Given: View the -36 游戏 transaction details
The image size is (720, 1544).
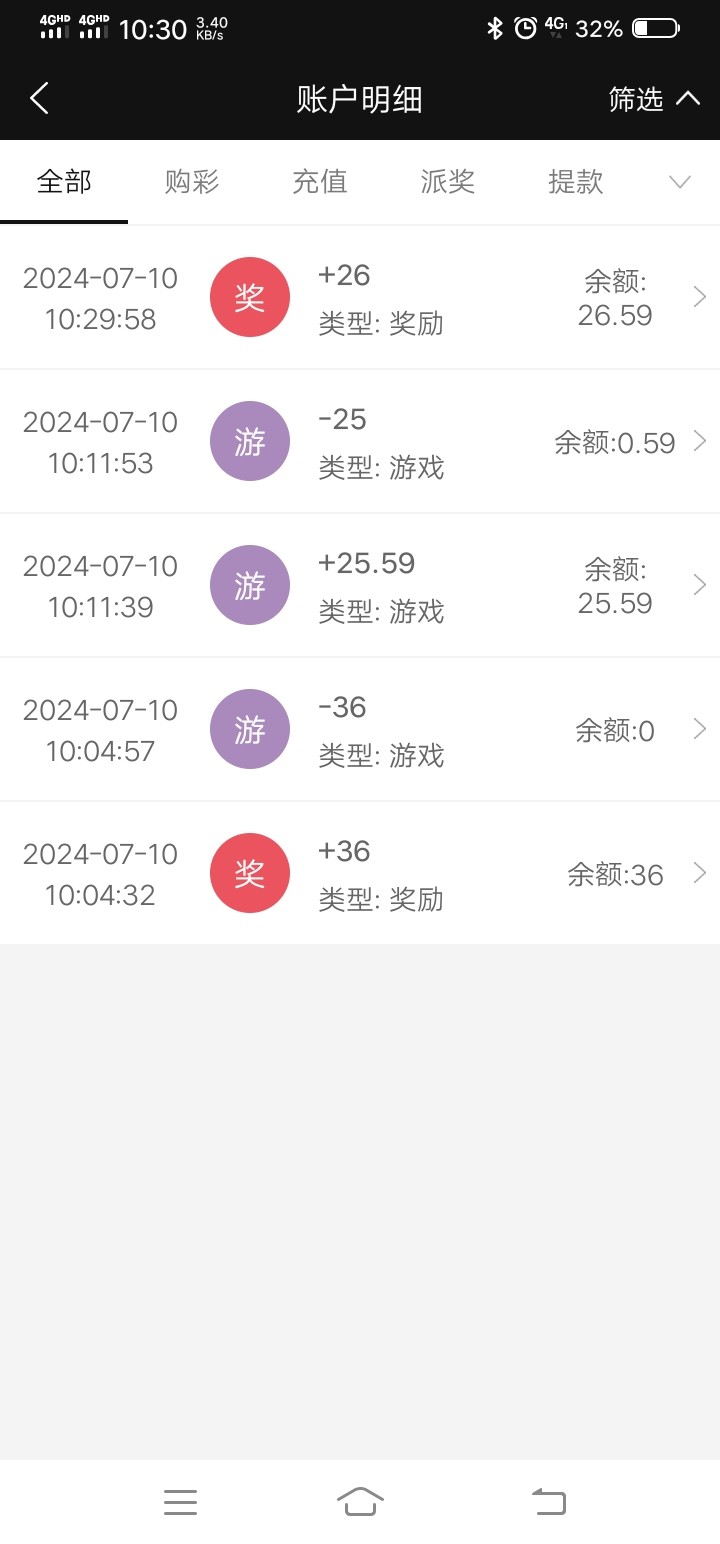Looking at the screenshot, I should click(360, 730).
